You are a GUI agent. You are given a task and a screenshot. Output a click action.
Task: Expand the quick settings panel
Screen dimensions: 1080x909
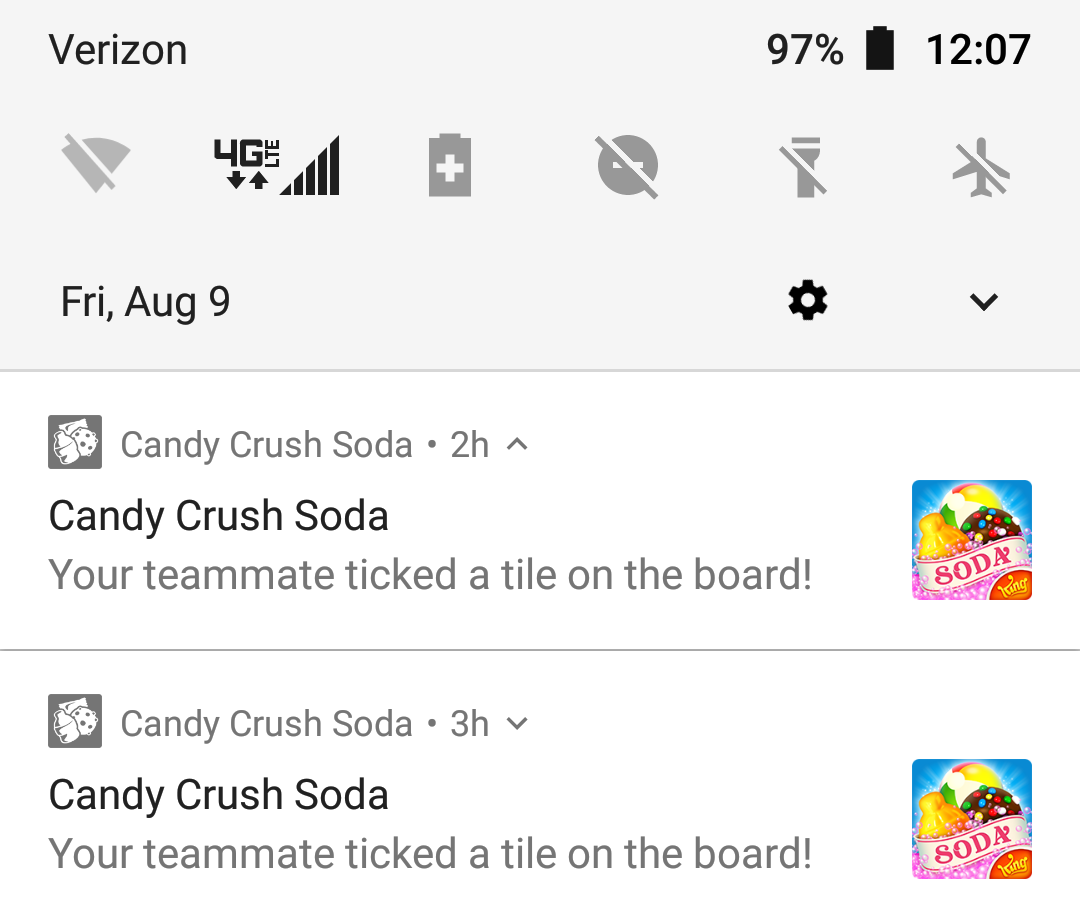click(984, 301)
